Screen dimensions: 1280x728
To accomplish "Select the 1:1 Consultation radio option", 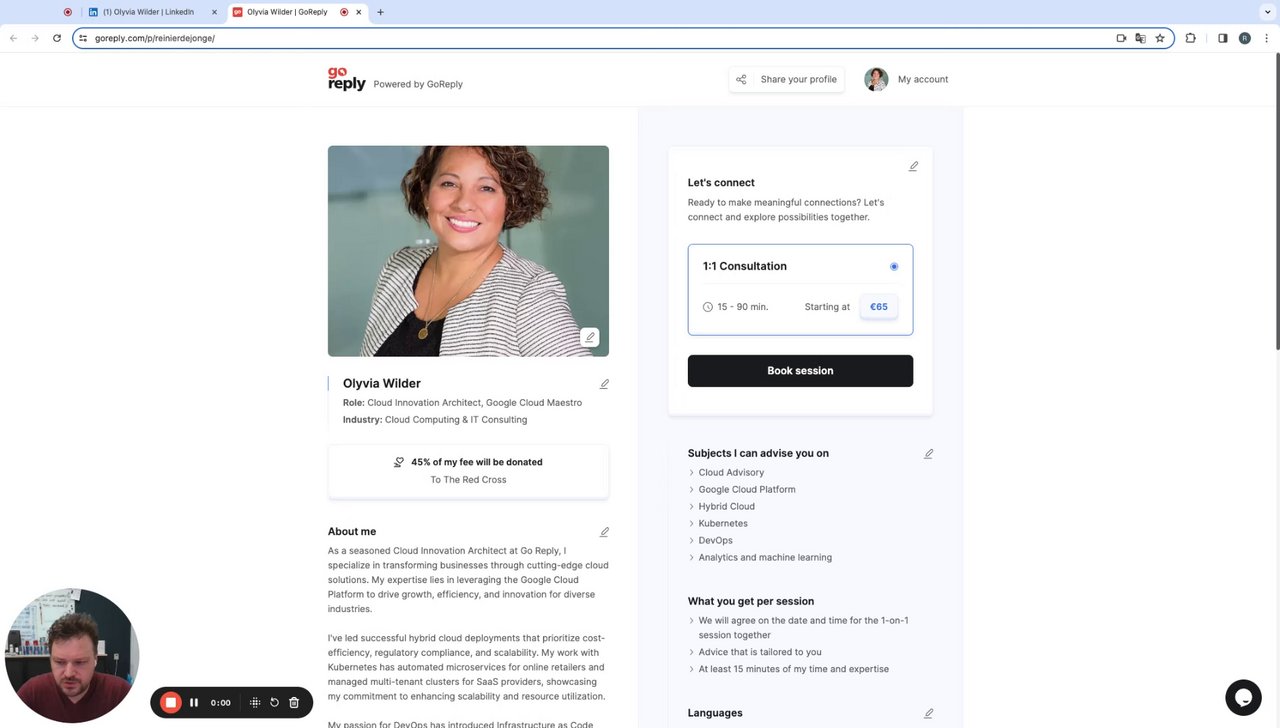I will (894, 267).
